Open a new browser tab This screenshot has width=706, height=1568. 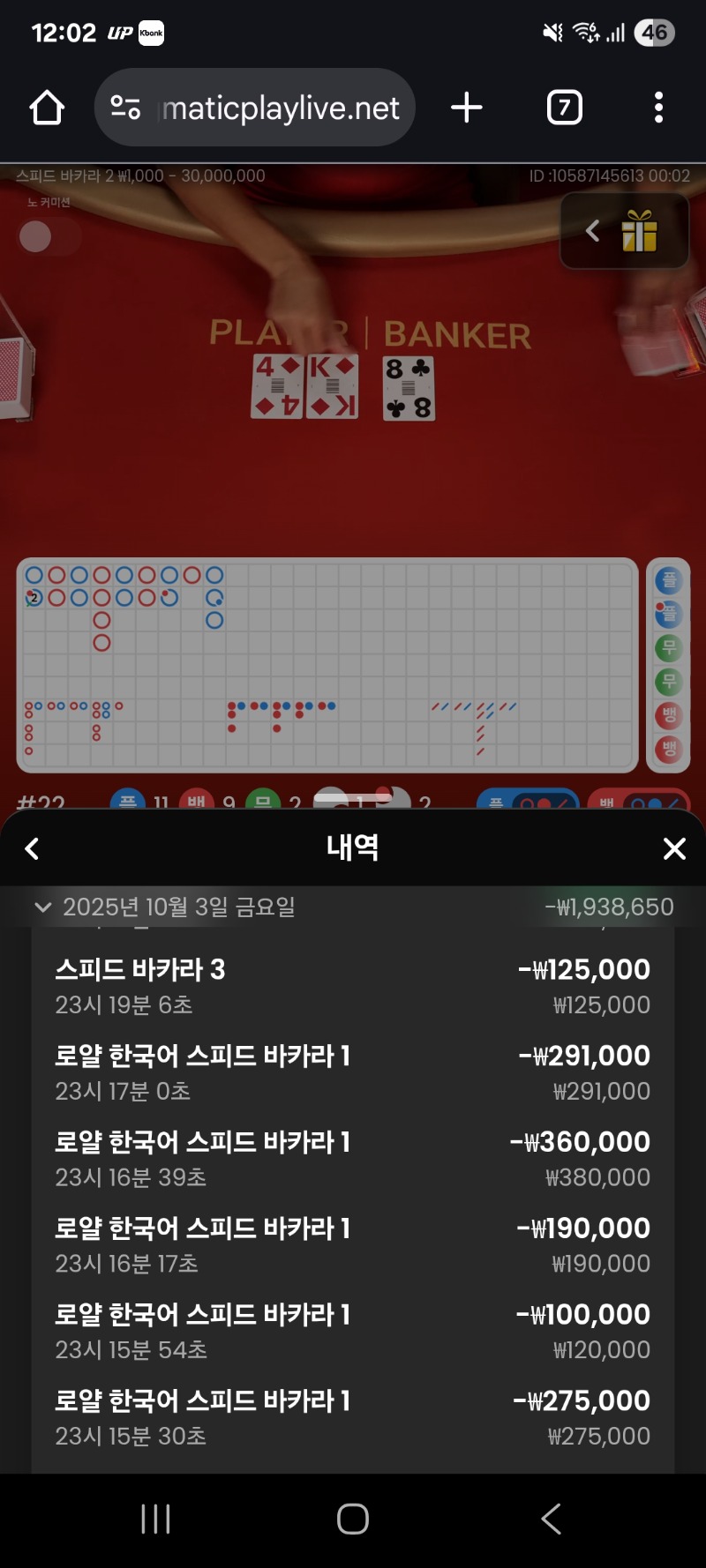click(x=466, y=108)
